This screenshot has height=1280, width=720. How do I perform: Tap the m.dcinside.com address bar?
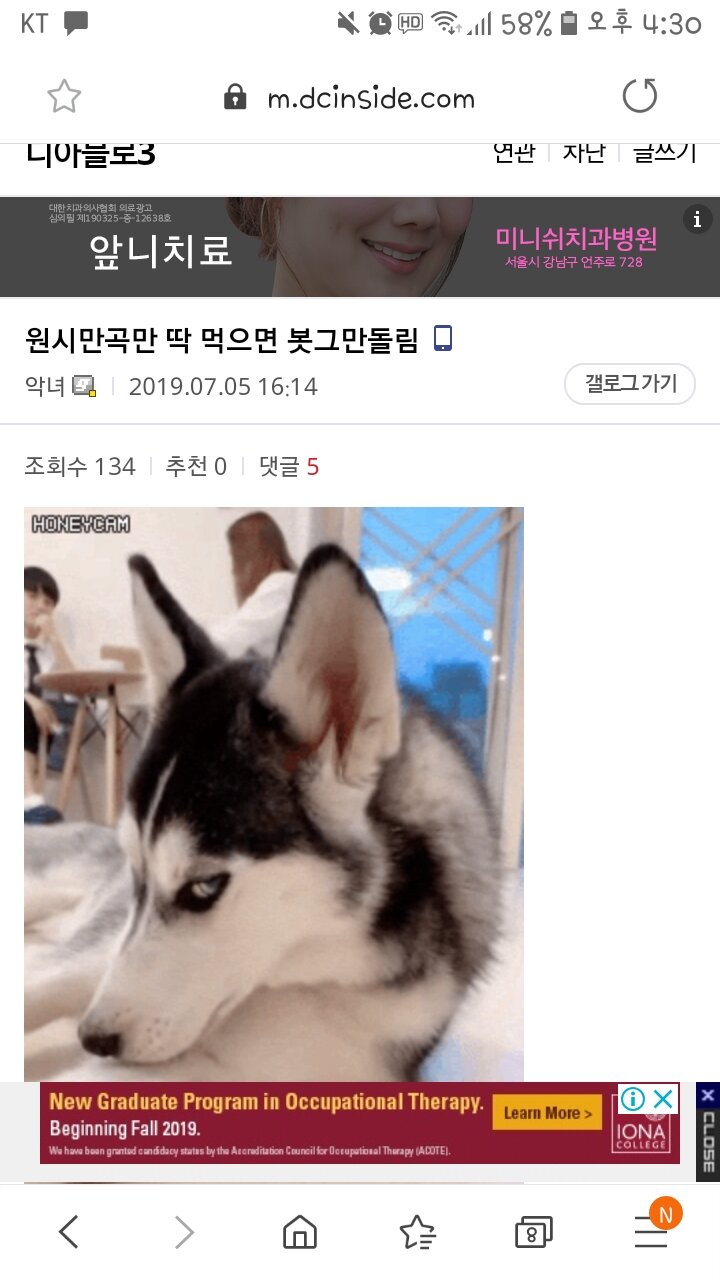tap(370, 98)
